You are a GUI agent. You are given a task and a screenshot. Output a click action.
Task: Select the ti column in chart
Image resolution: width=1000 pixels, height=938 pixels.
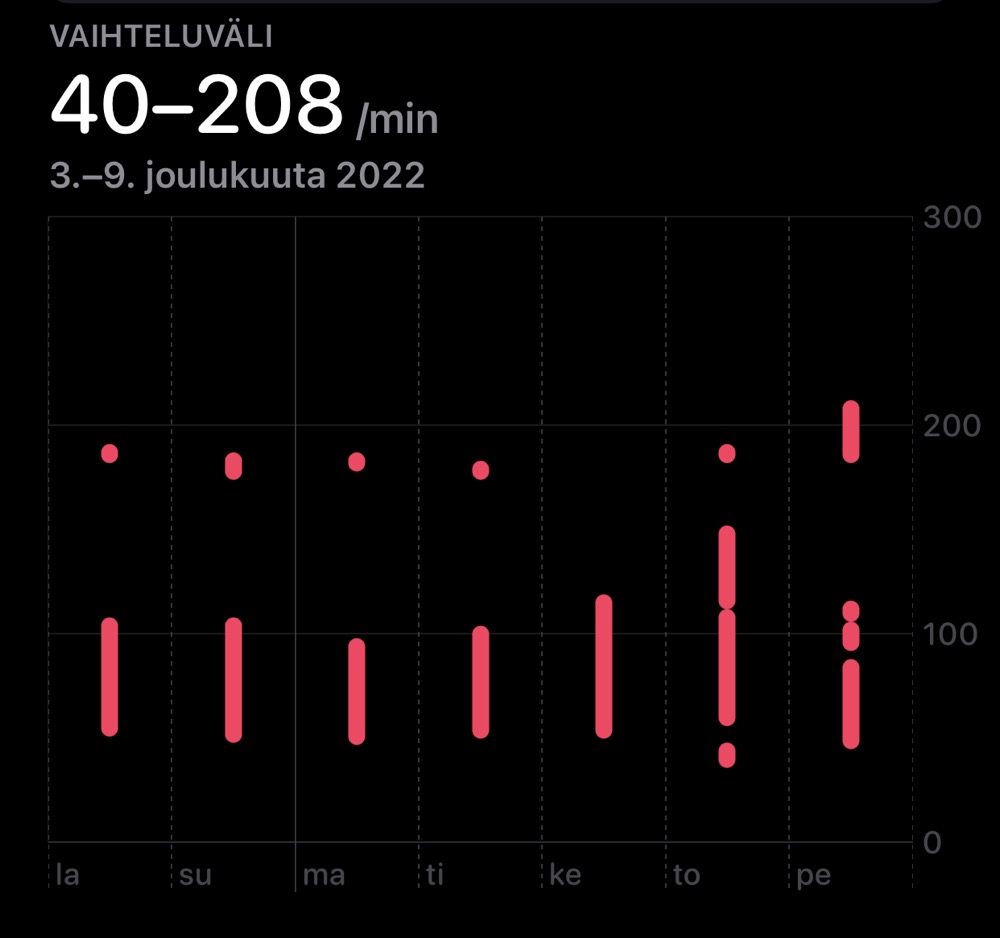tap(481, 682)
